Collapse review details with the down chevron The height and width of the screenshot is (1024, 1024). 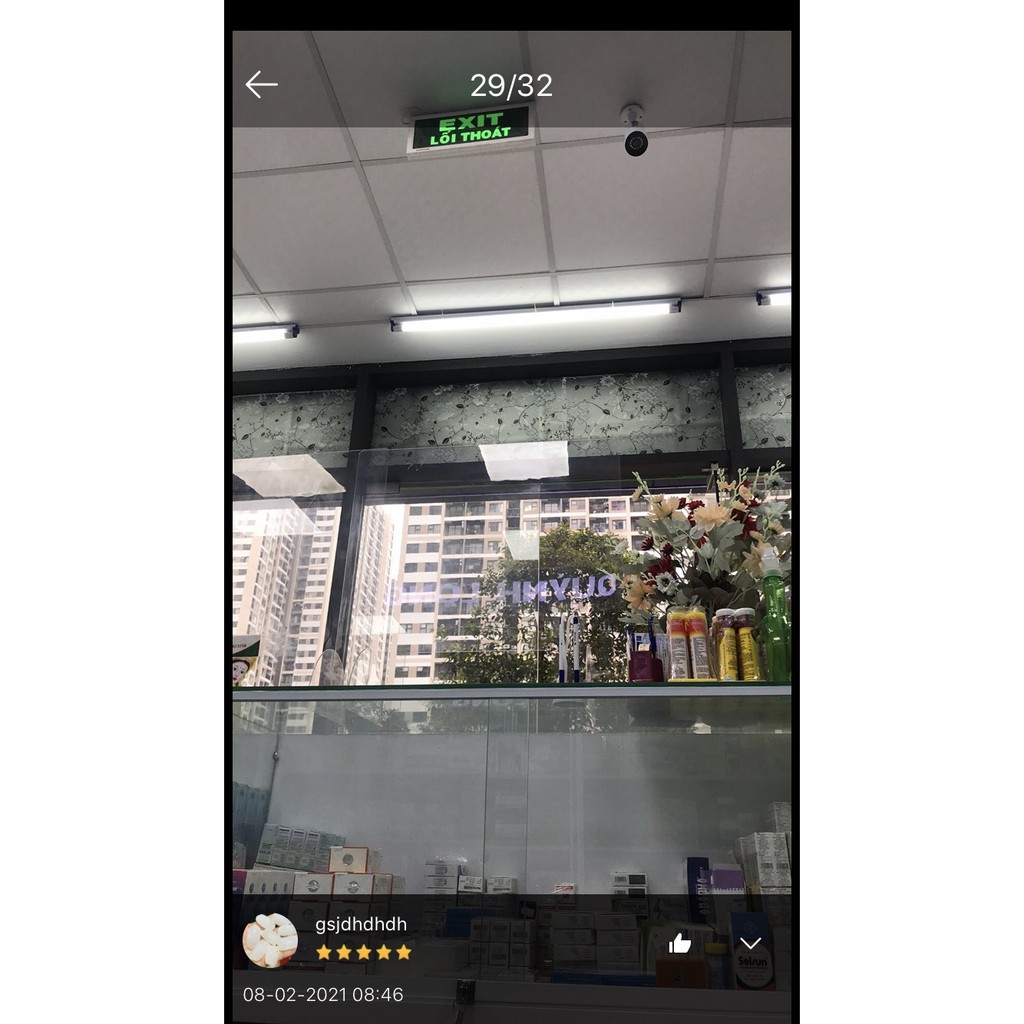click(751, 943)
